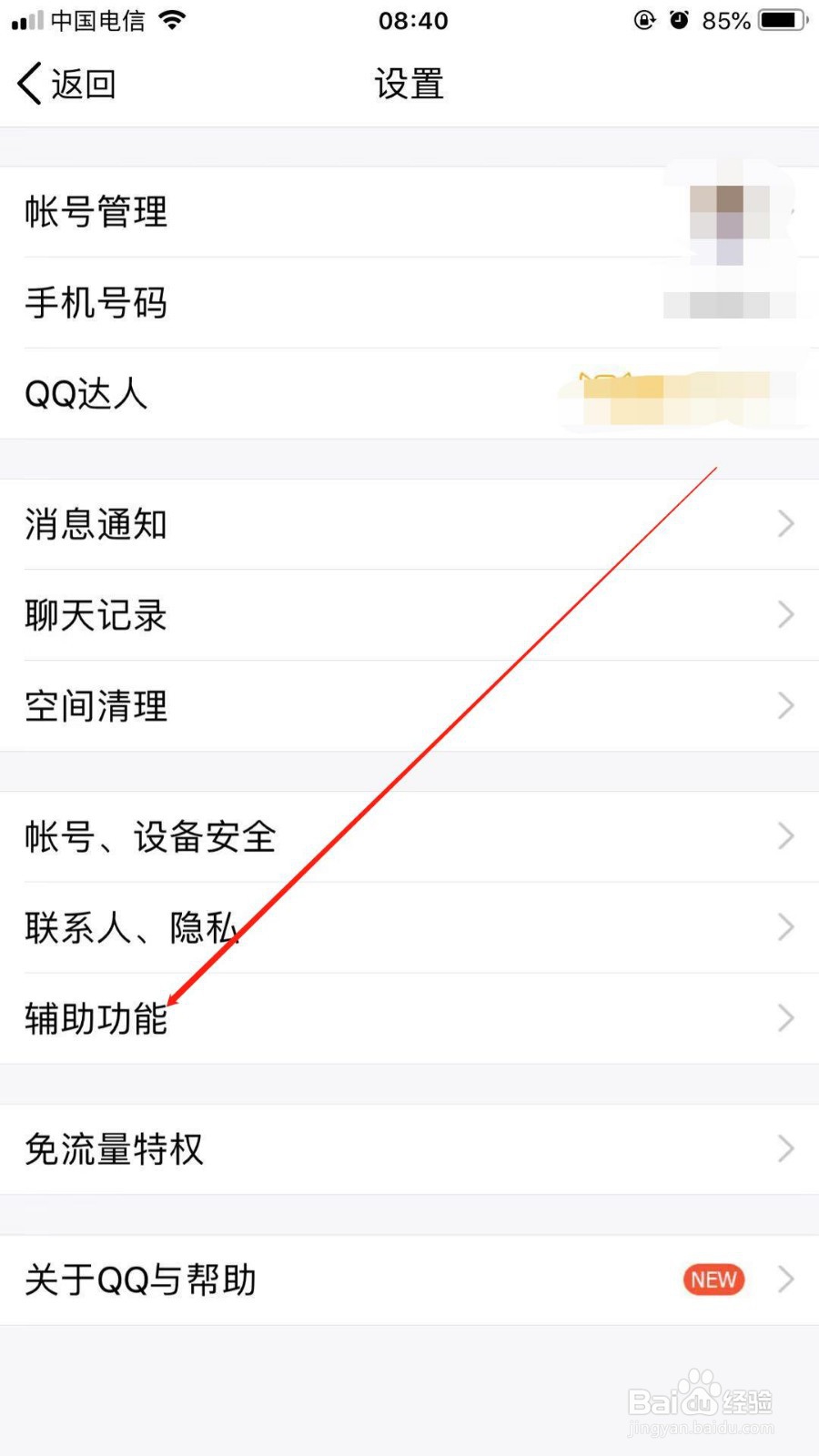Image resolution: width=819 pixels, height=1456 pixels.
Task: Tap the NEW badge next to 关于QQ与帮助
Action: tap(713, 1279)
